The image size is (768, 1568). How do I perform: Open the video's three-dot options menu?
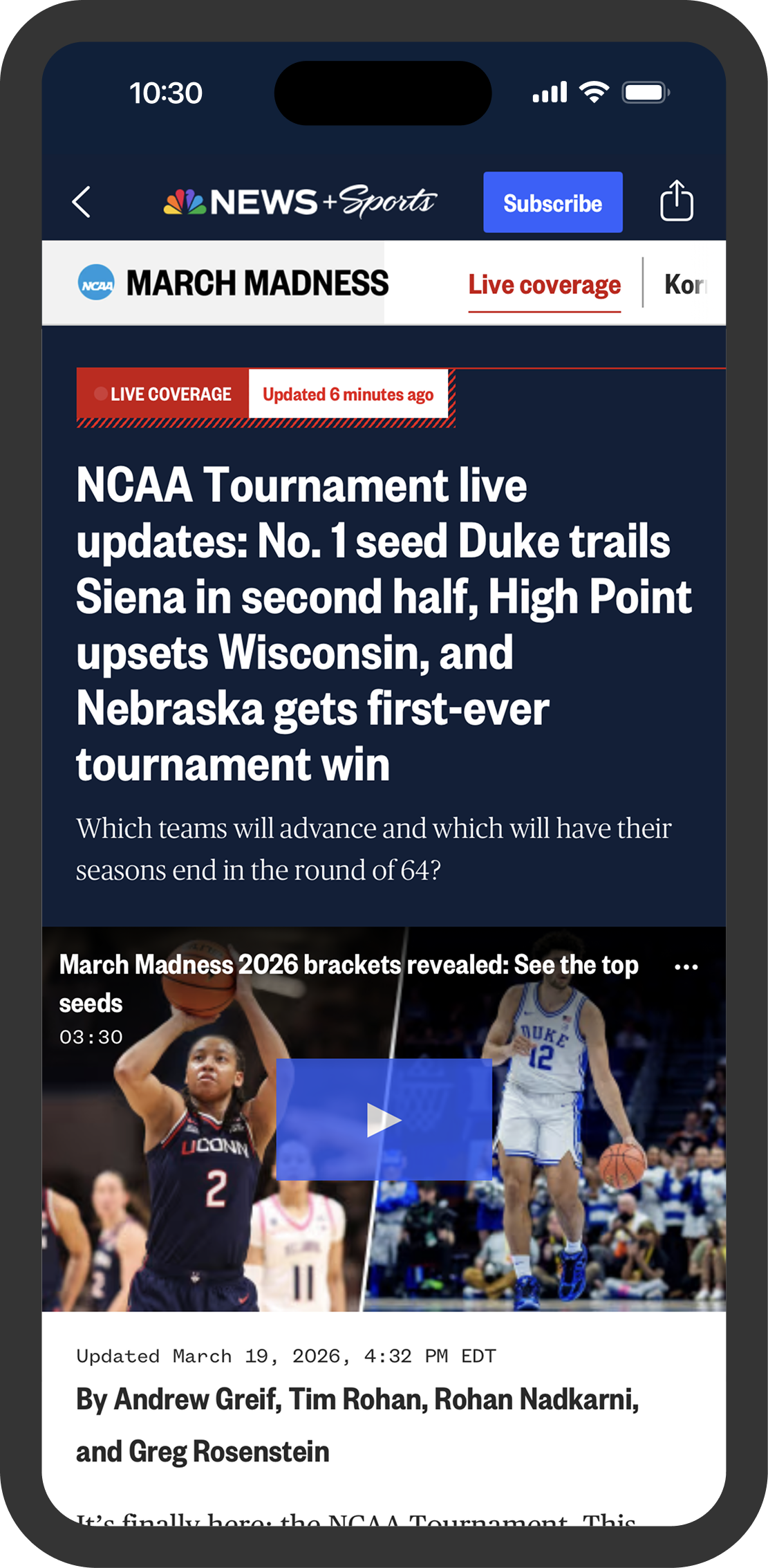[x=686, y=966]
